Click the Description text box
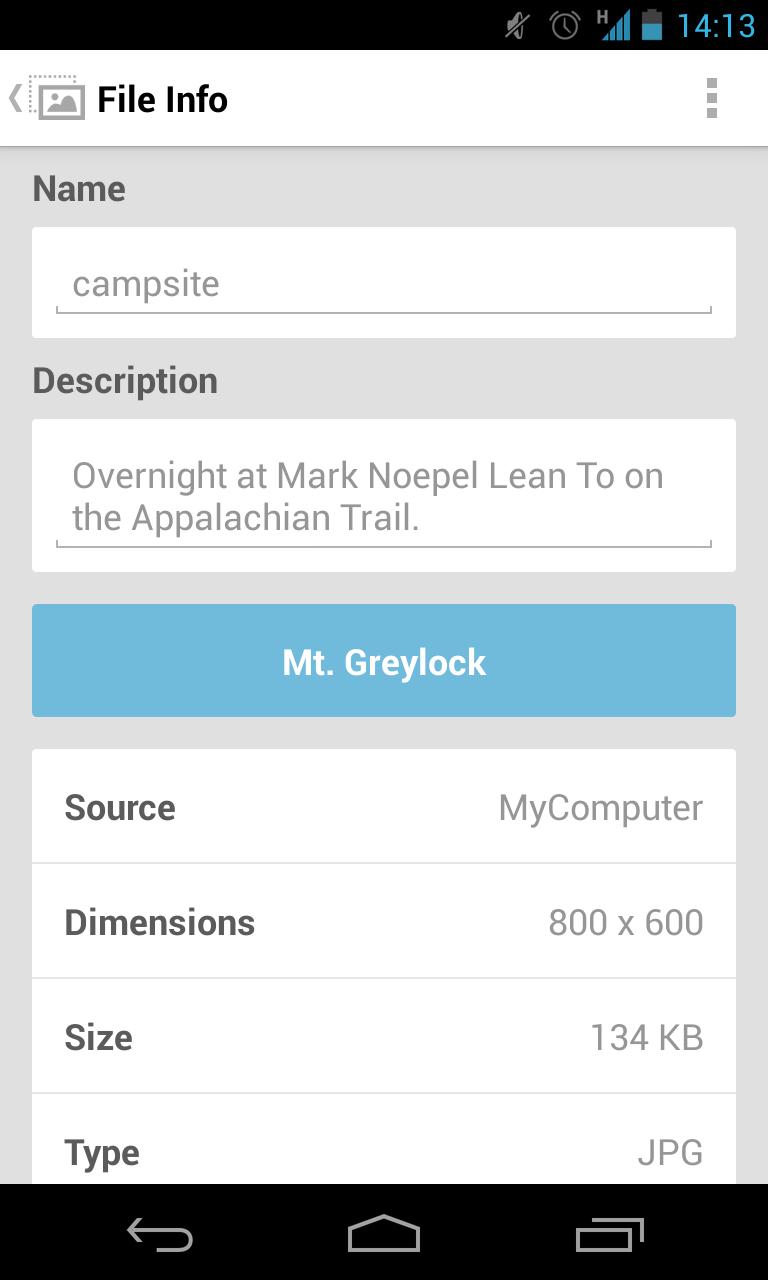 [384, 494]
